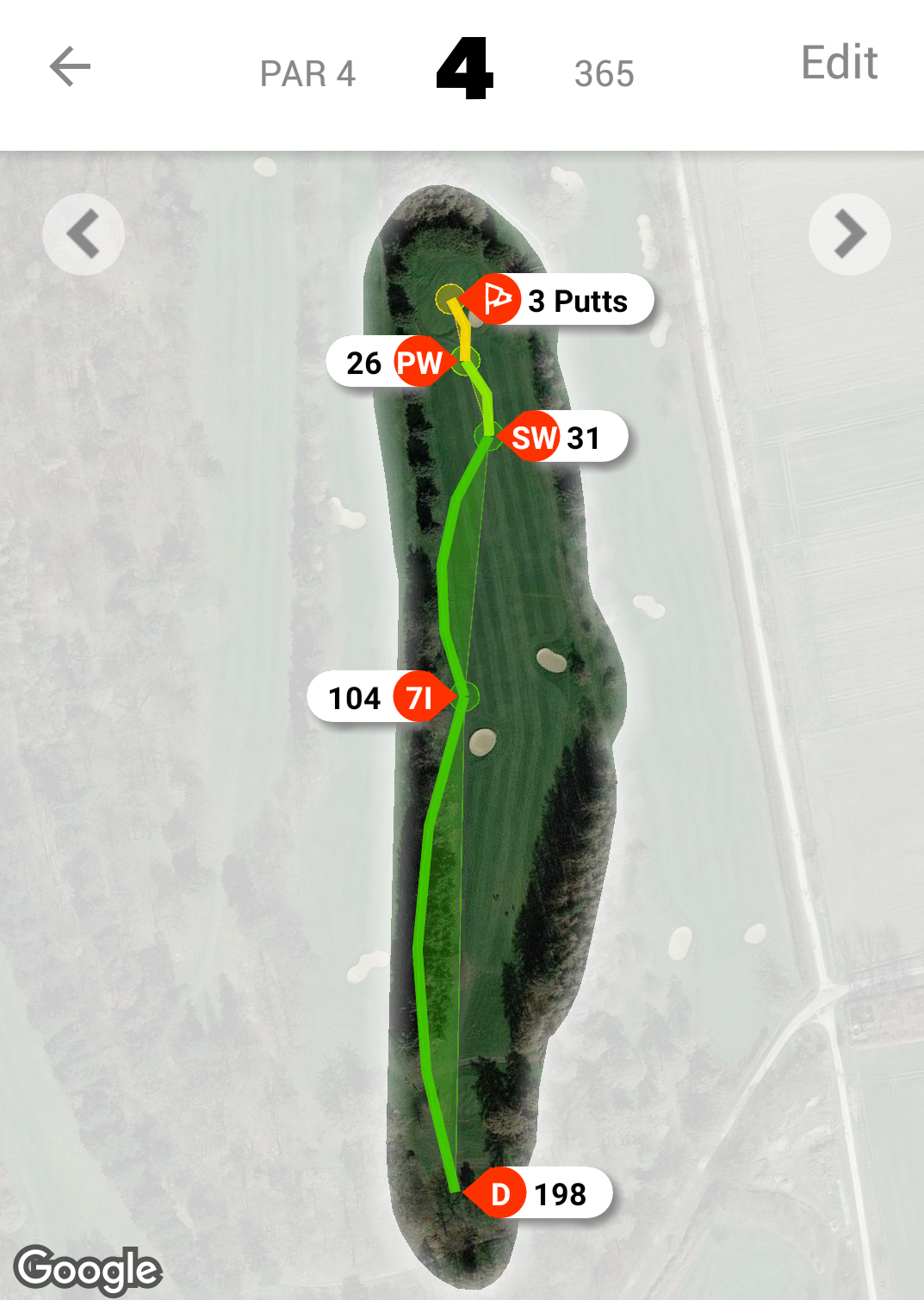The width and height of the screenshot is (924, 1300).
Task: Tap Edit to modify this hole
Action: (838, 63)
